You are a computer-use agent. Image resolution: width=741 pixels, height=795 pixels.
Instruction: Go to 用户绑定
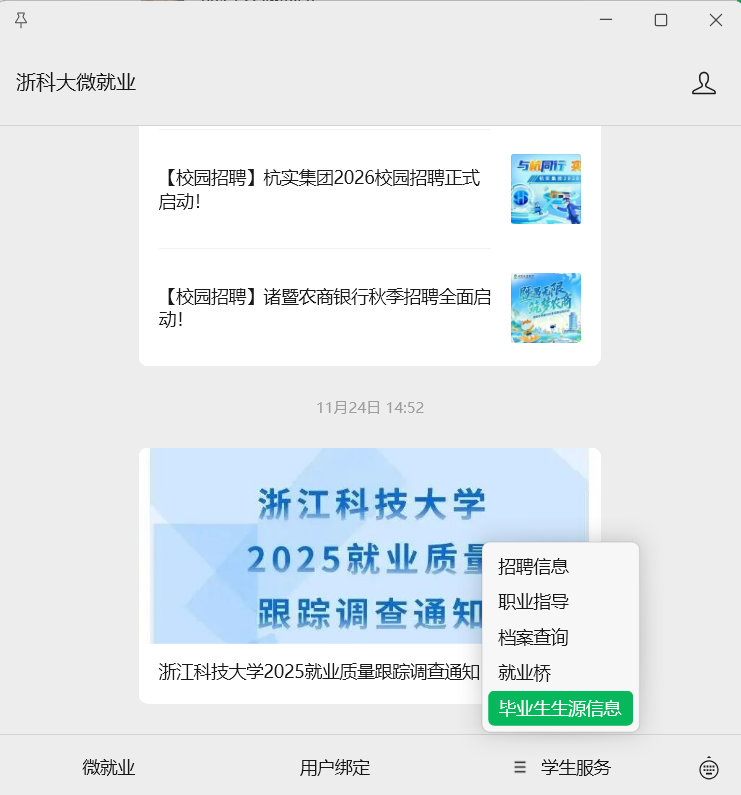pos(335,768)
